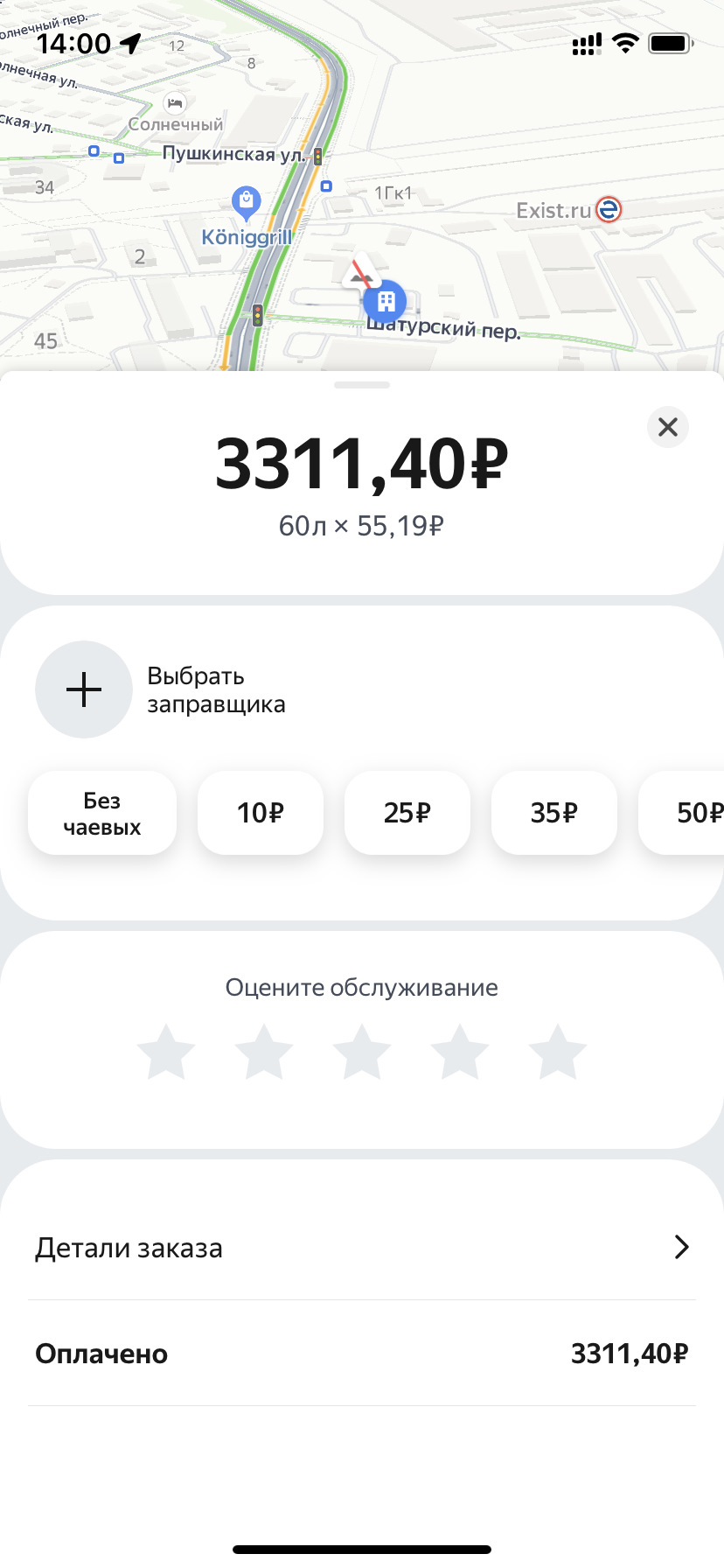Tap the 35₽ tip chip

554,813
